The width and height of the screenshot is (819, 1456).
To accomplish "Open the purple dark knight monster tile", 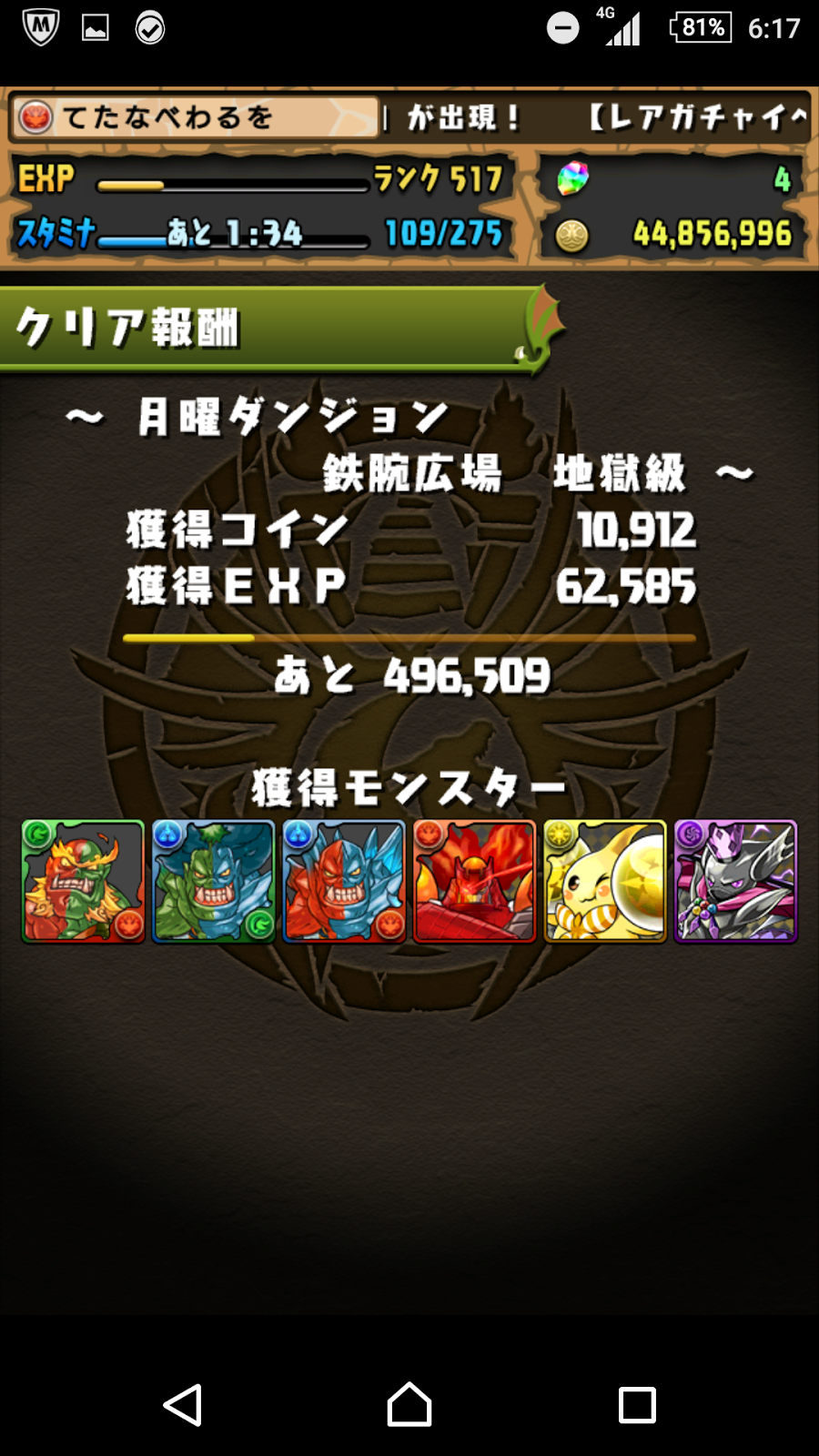I will click(735, 881).
